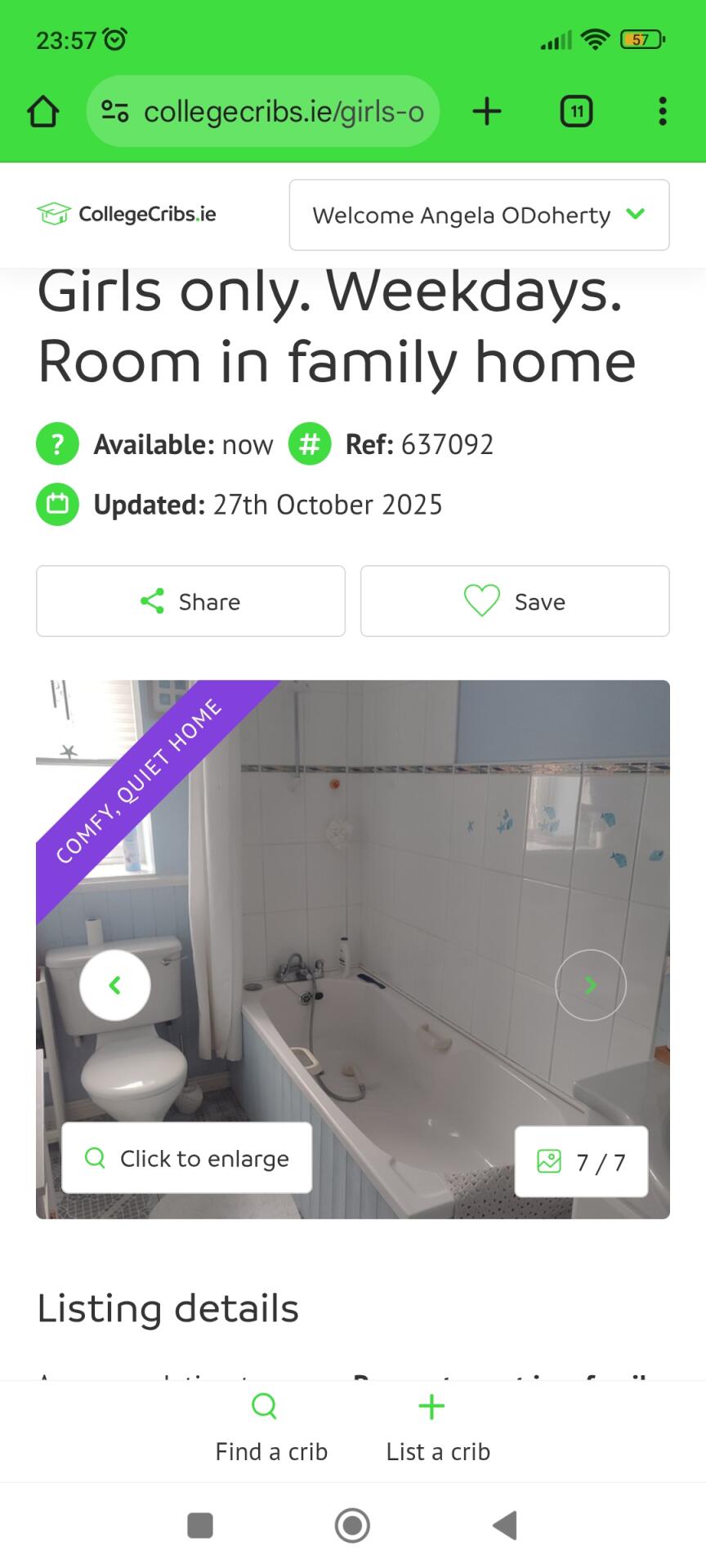Go to the browser home page
706x1568 pixels.
[43, 112]
